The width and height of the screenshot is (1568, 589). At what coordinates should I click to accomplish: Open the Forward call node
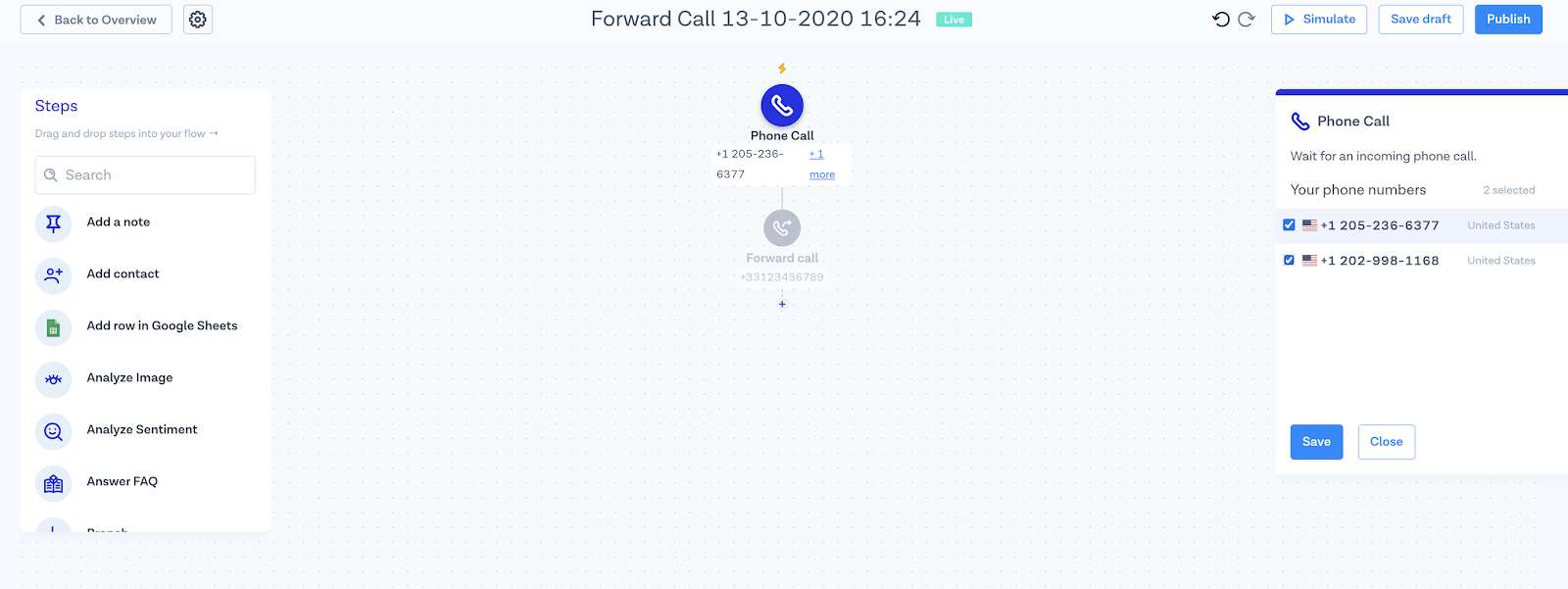[782, 228]
